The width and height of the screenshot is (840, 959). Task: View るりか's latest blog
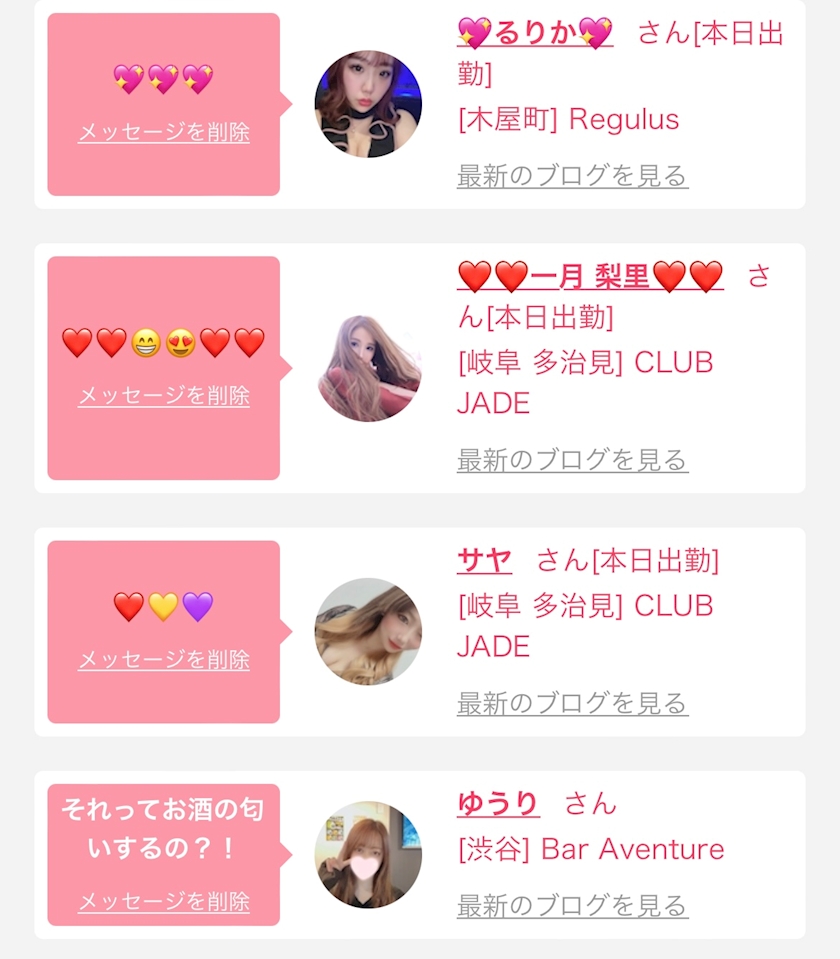click(x=572, y=176)
